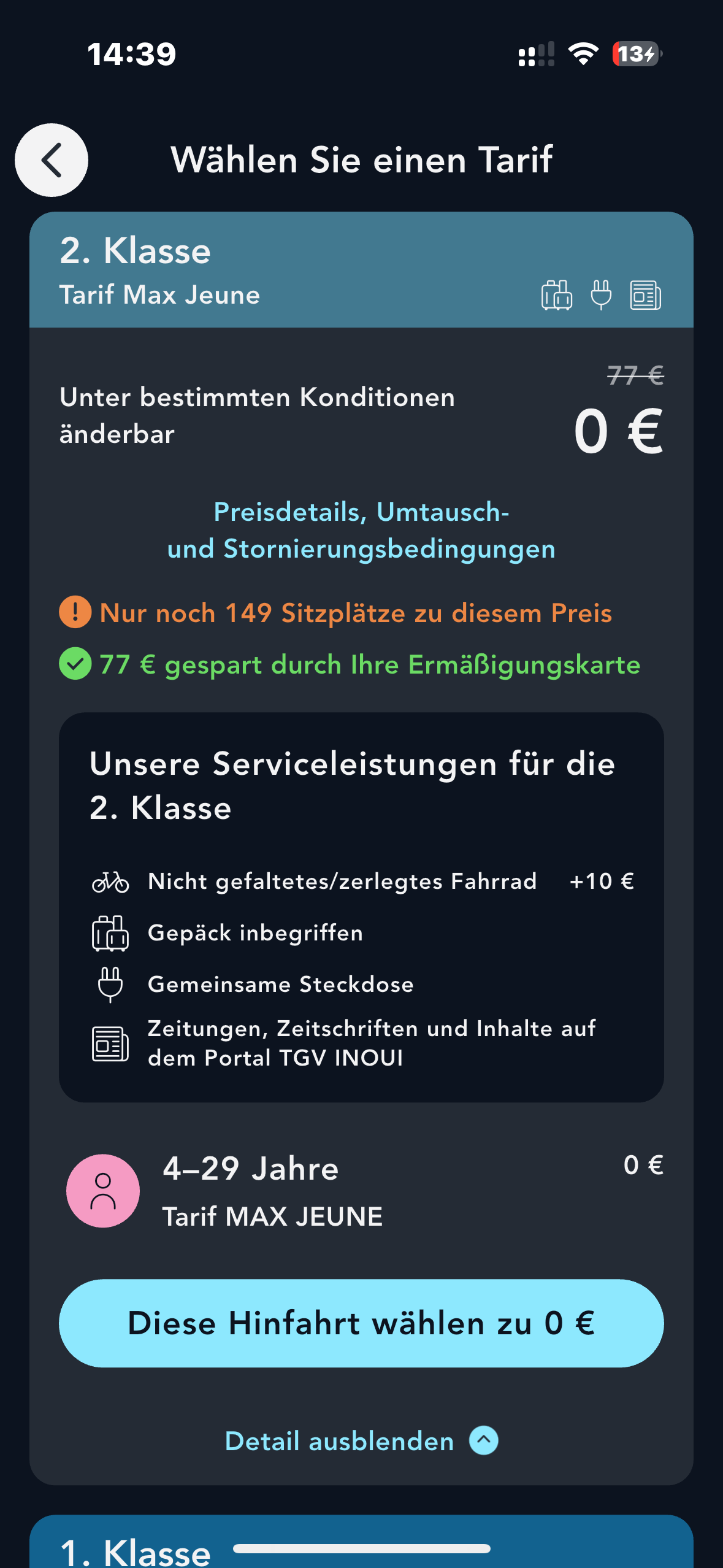Collapse details with Detail ausblenden
Viewport: 723px width, 1568px height.
tap(361, 1441)
